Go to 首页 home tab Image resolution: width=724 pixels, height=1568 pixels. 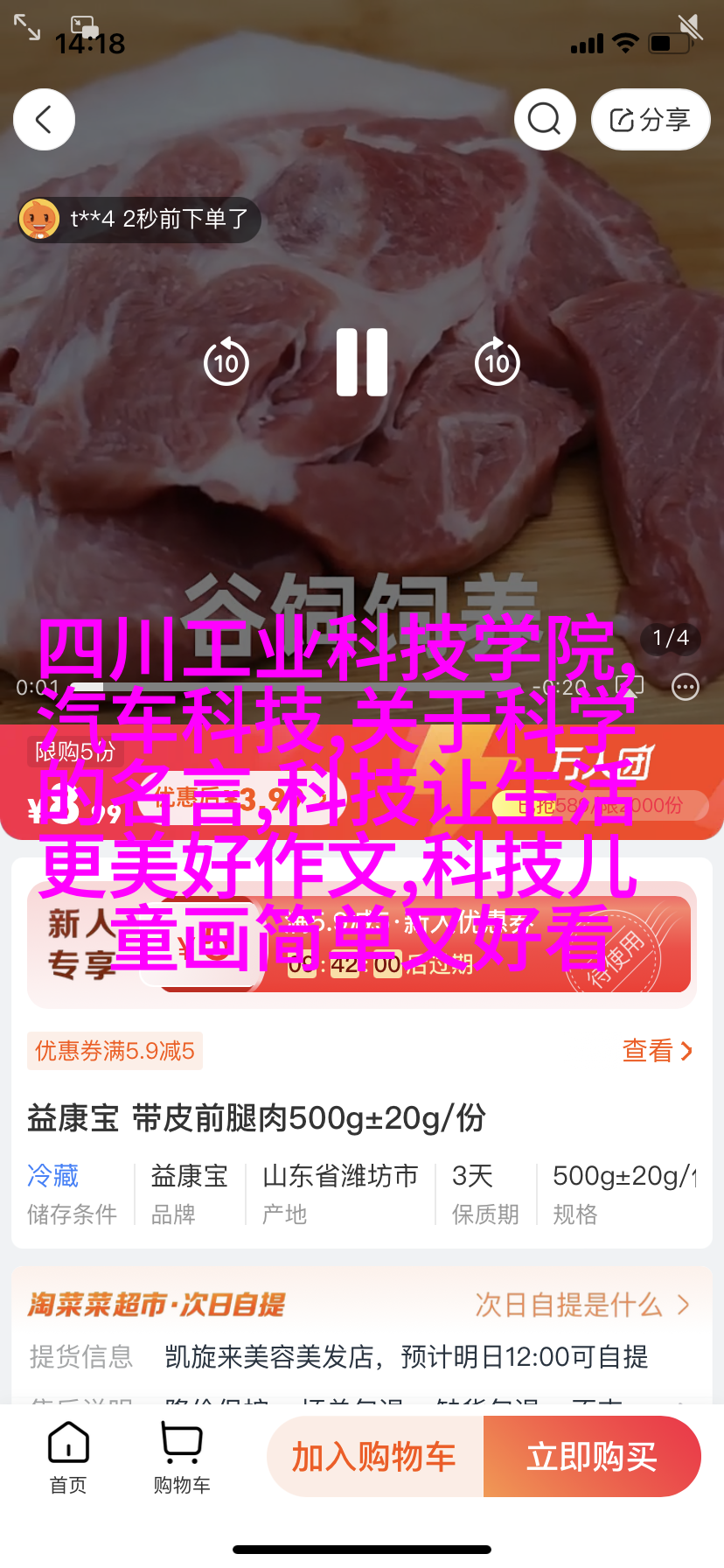pyautogui.click(x=68, y=1458)
